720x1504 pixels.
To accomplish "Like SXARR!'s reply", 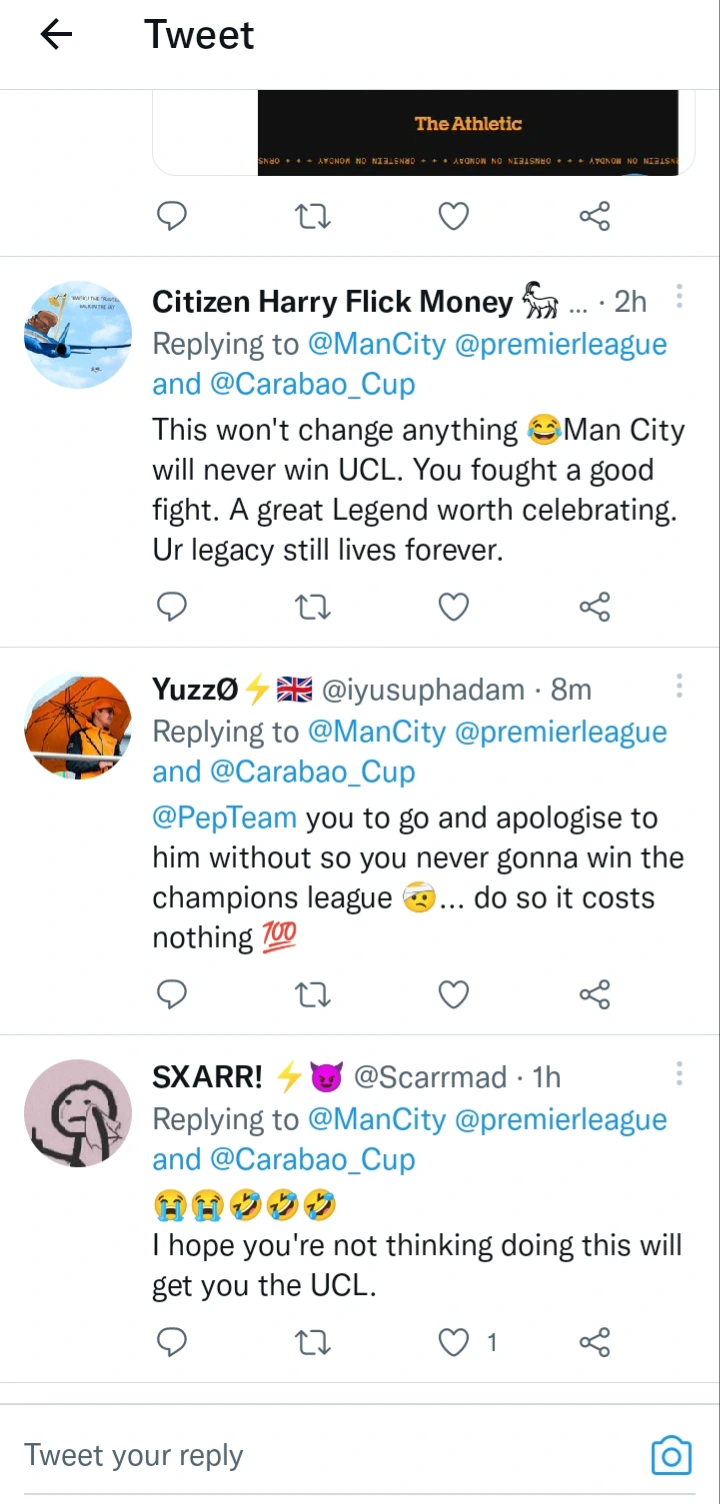I will pos(454,1343).
